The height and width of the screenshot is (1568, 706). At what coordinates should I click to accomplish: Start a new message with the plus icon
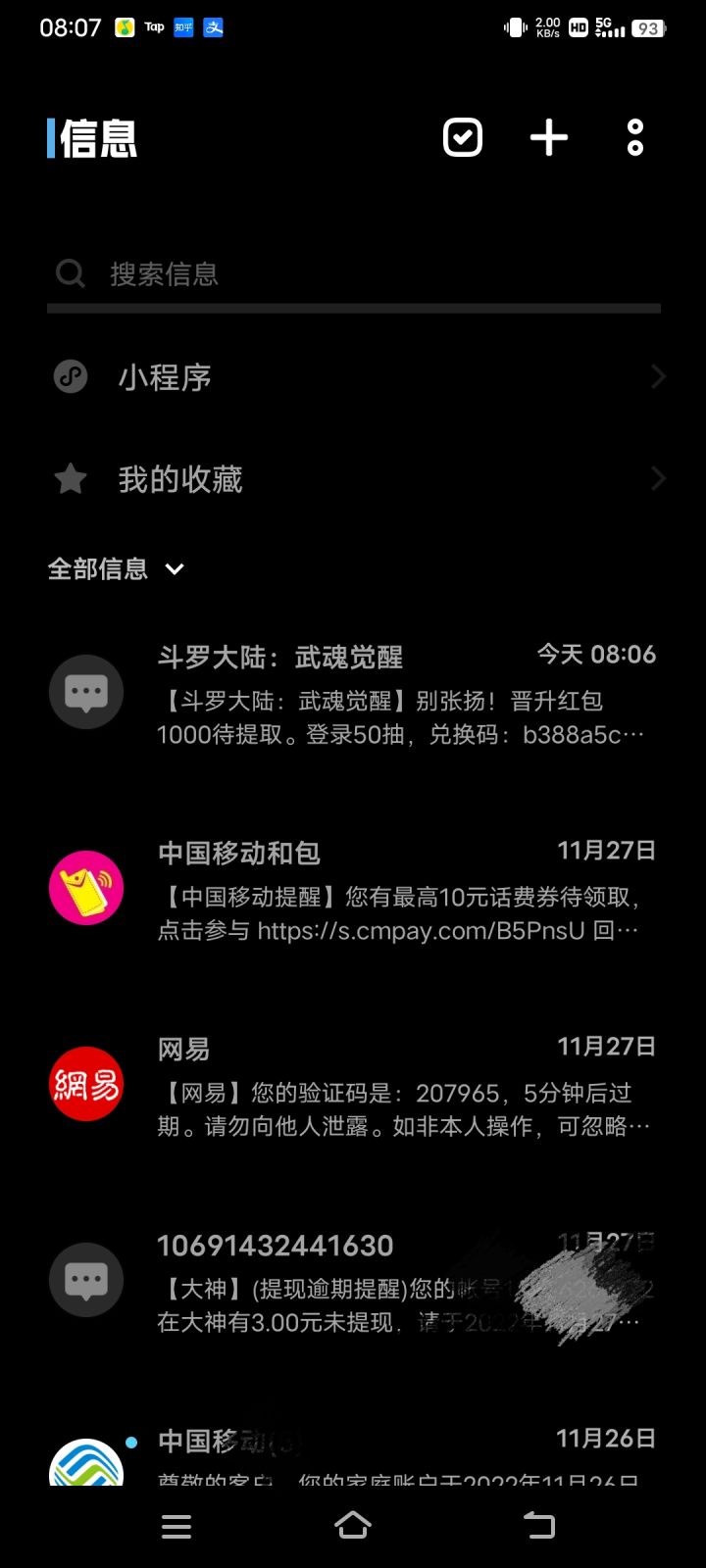(549, 138)
